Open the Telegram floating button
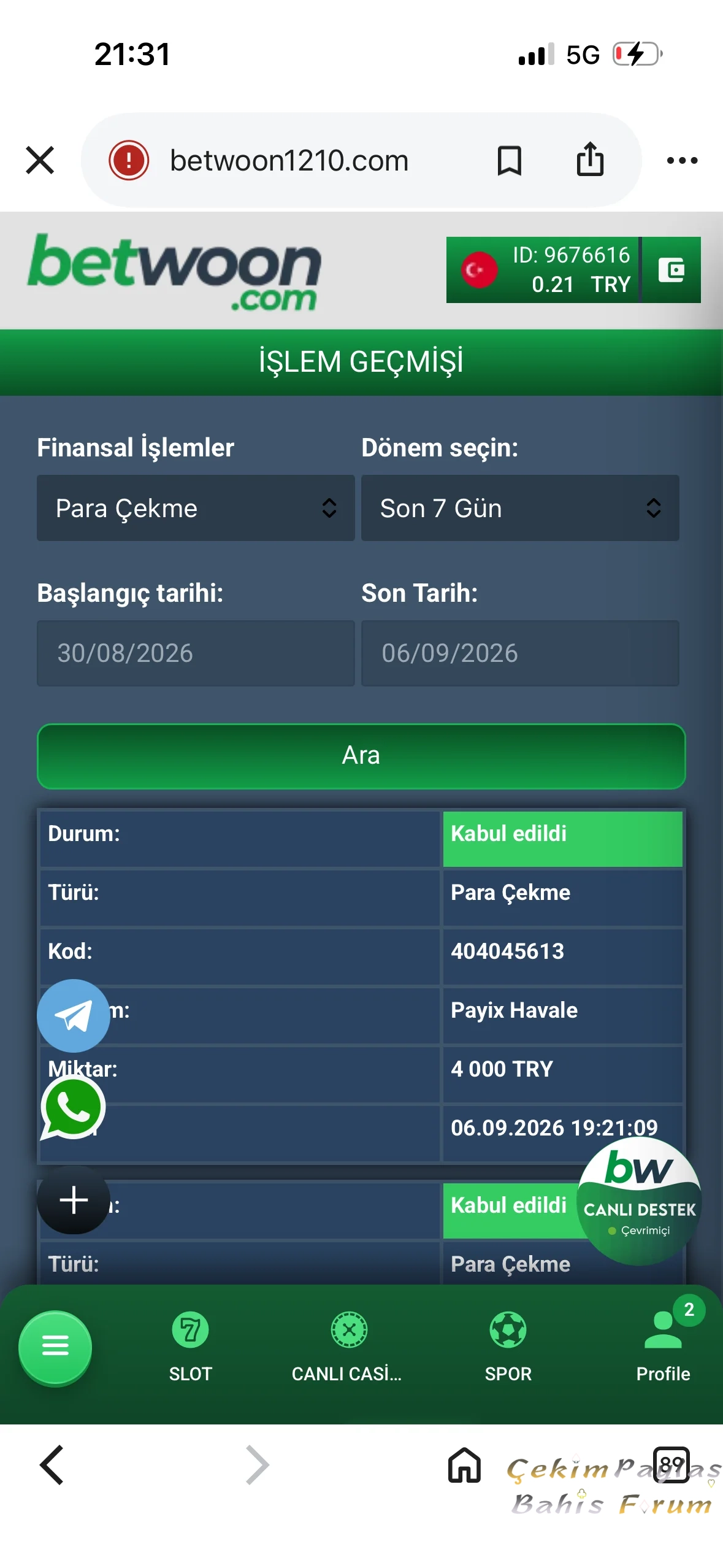Screen dimensions: 723x1568 pos(74,1016)
